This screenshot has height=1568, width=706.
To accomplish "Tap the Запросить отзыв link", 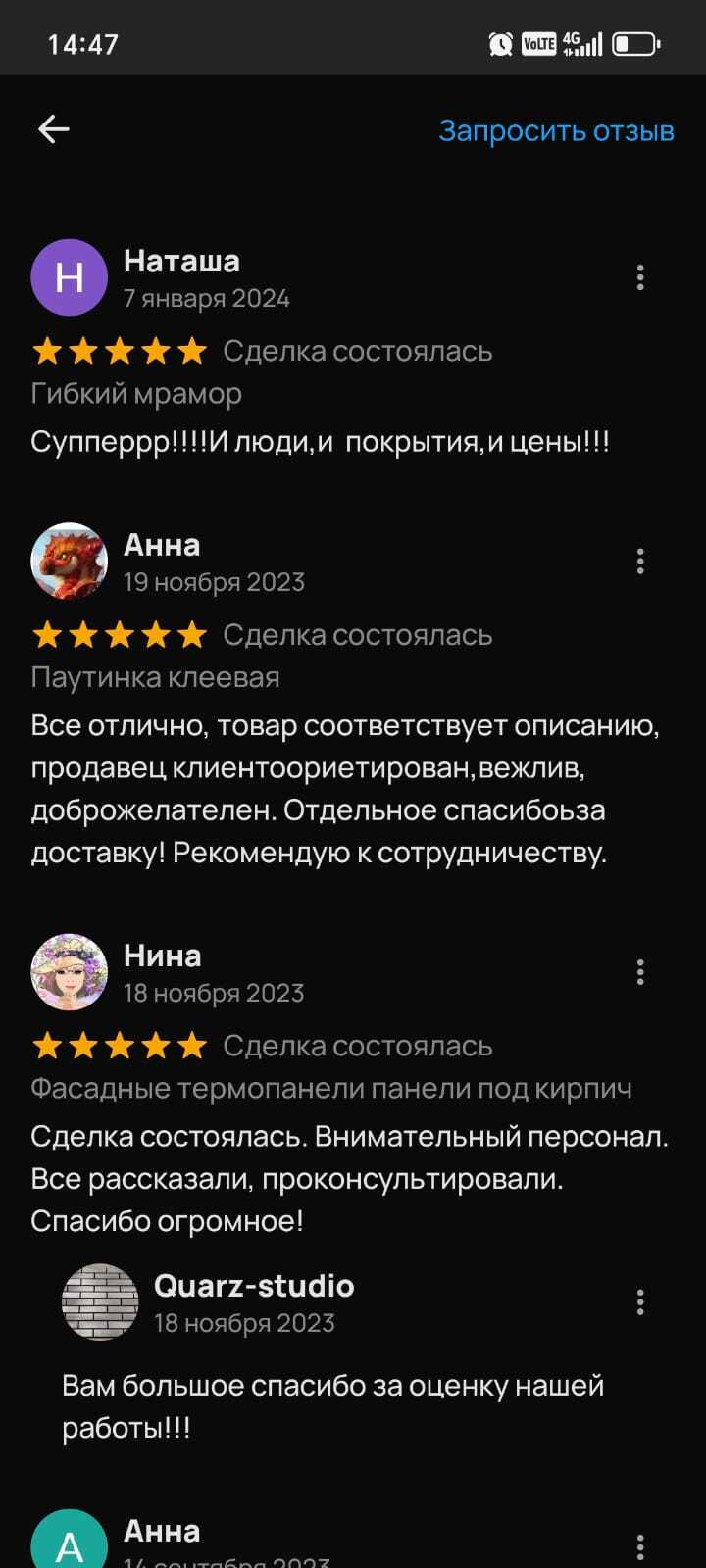I will (556, 130).
